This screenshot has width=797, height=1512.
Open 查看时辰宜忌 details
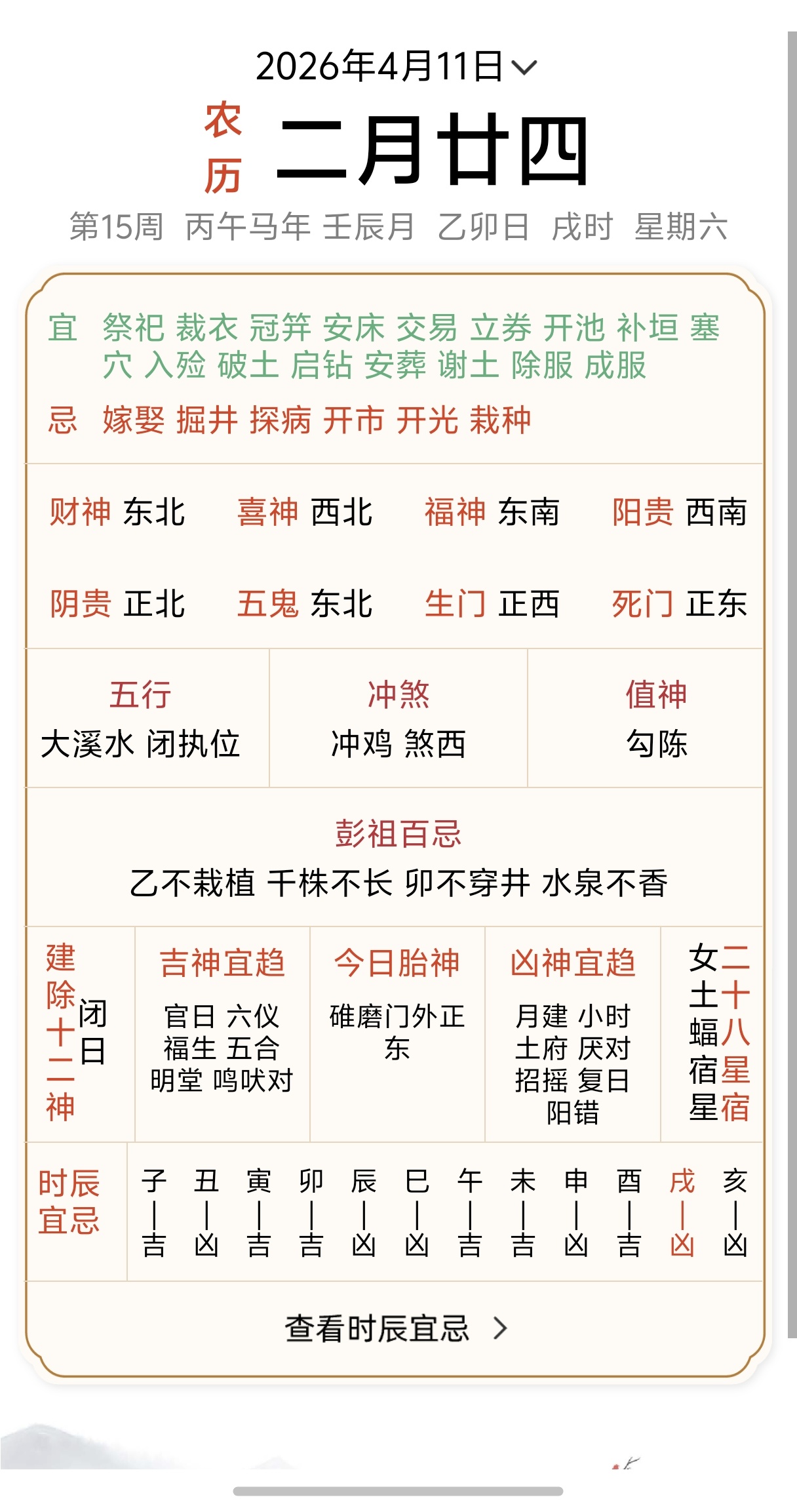pos(396,1329)
